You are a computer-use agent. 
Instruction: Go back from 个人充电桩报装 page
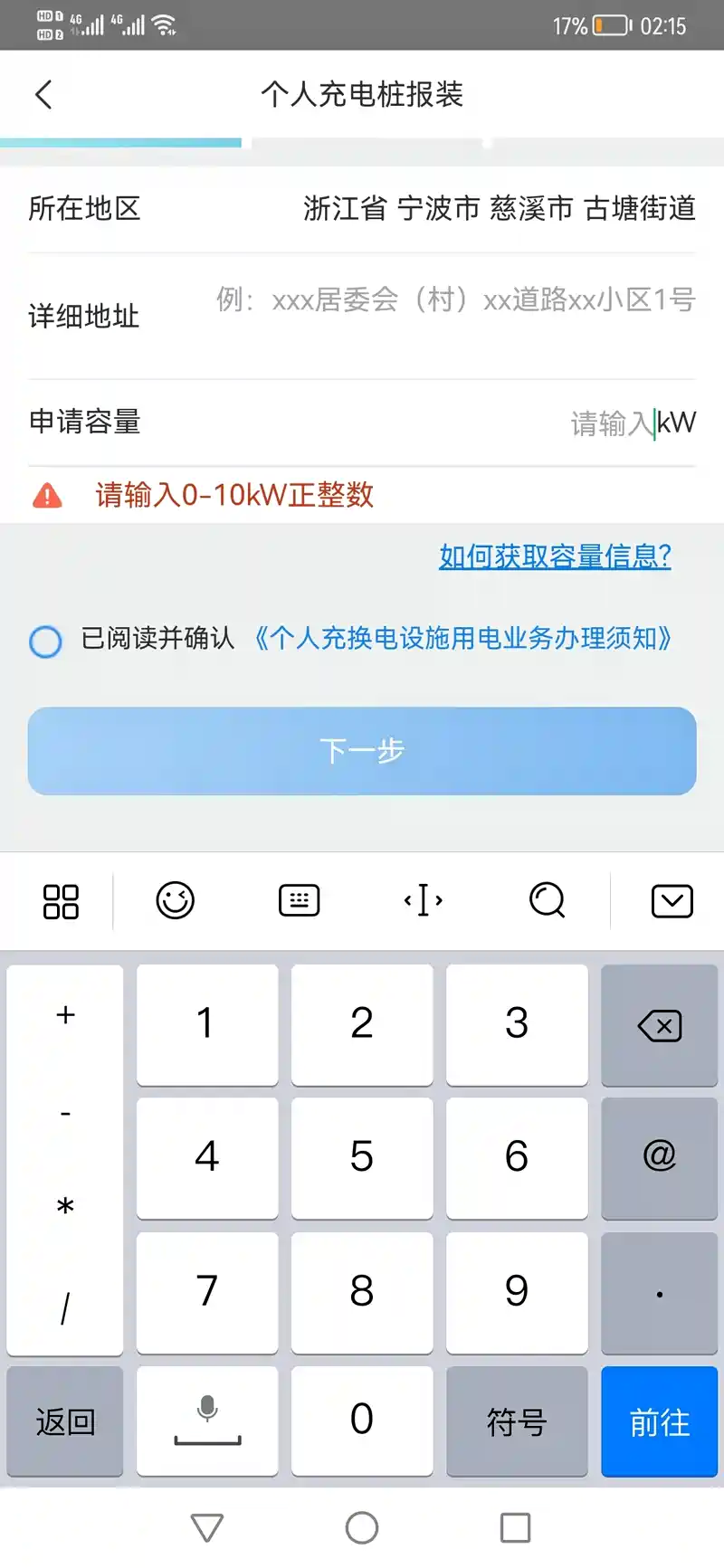43,94
